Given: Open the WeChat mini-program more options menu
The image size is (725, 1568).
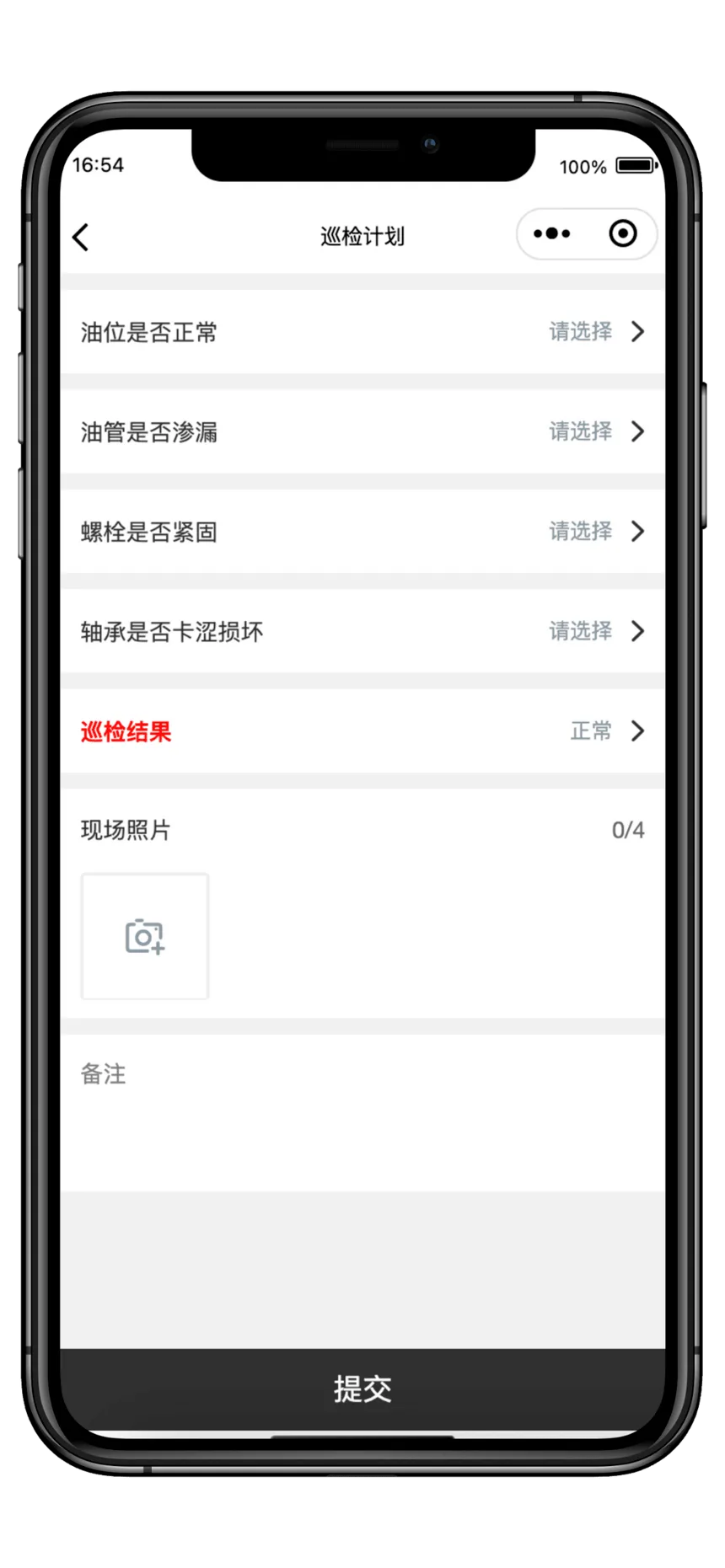Looking at the screenshot, I should 552,234.
